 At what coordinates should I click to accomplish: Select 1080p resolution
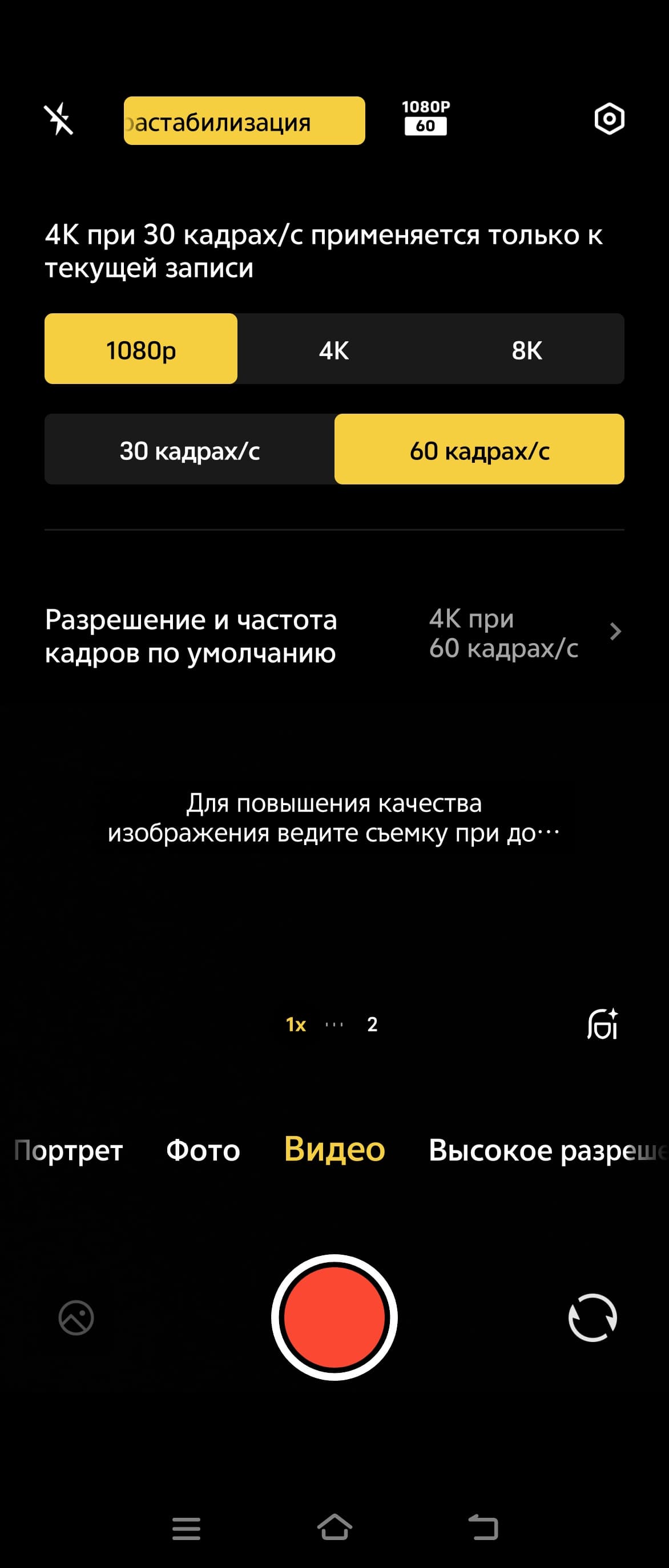[x=140, y=349]
